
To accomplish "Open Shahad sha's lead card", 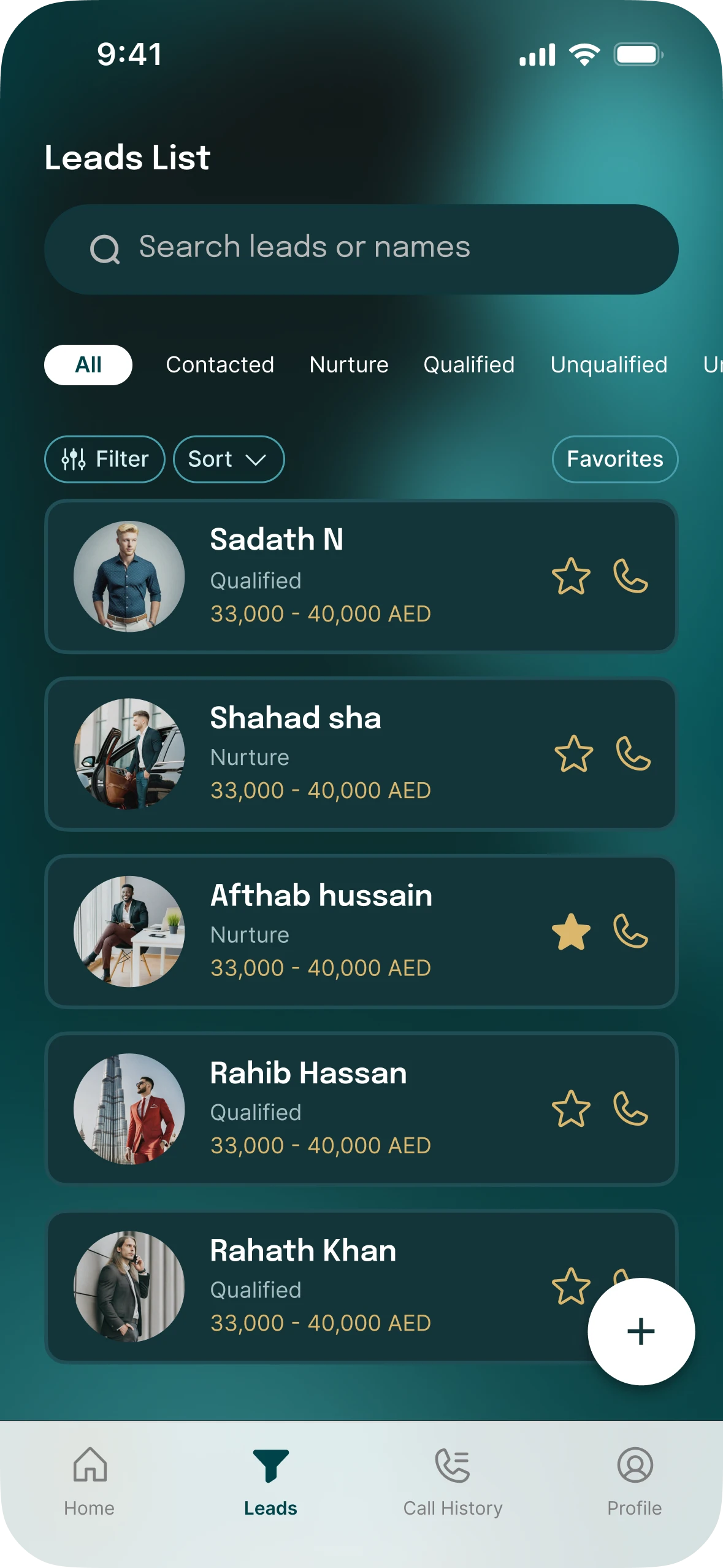I will (x=361, y=754).
